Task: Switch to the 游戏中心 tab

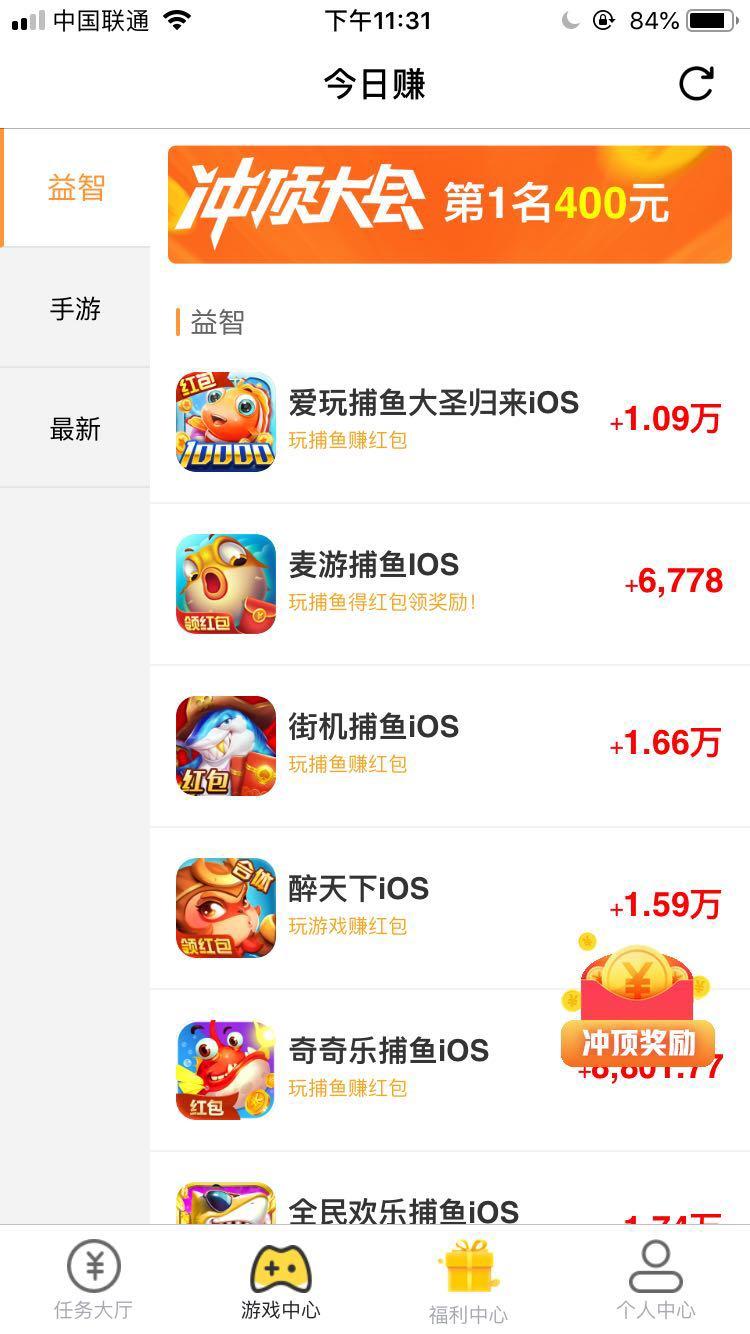Action: point(280,1280)
